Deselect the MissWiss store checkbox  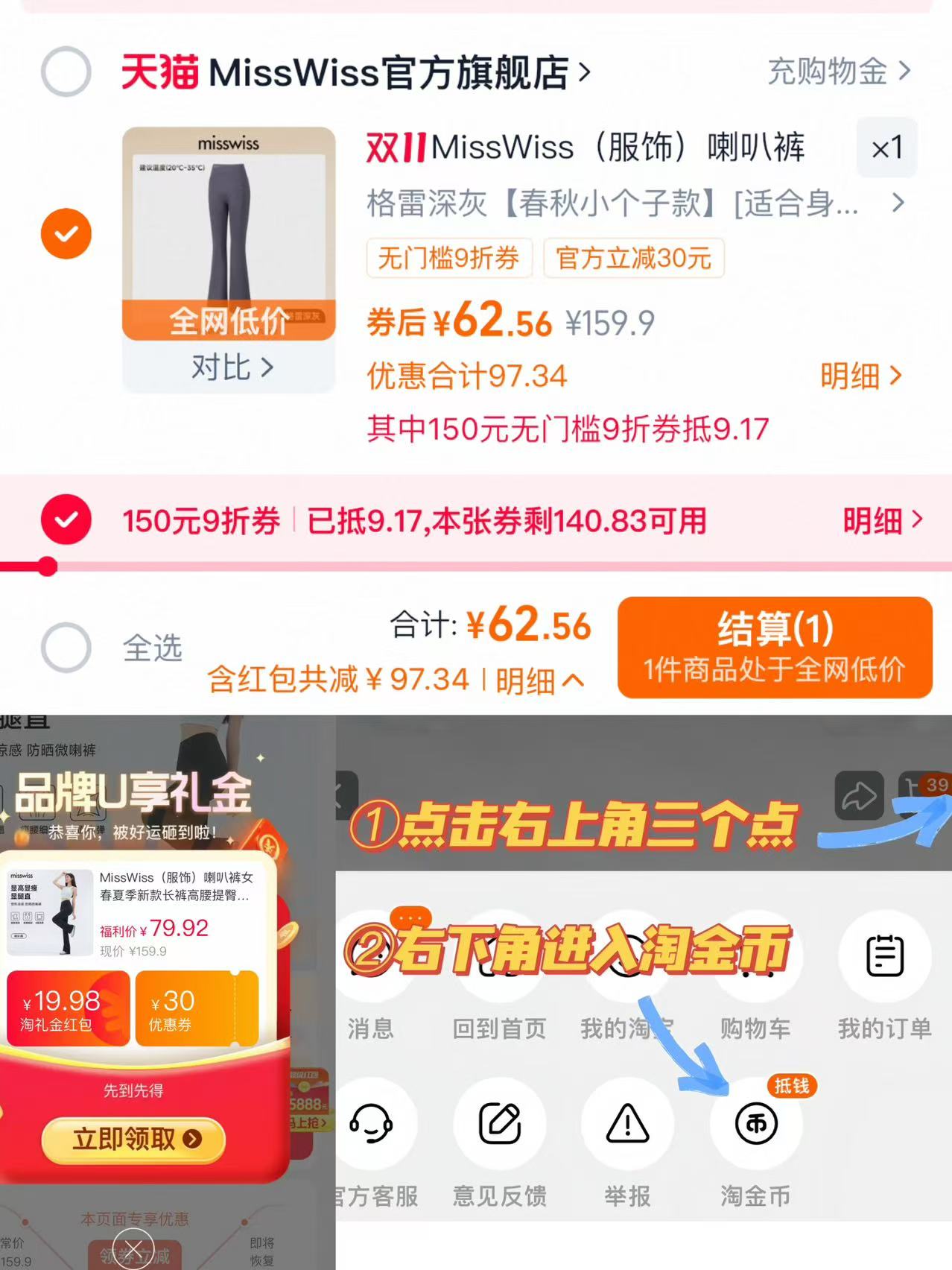click(x=66, y=71)
